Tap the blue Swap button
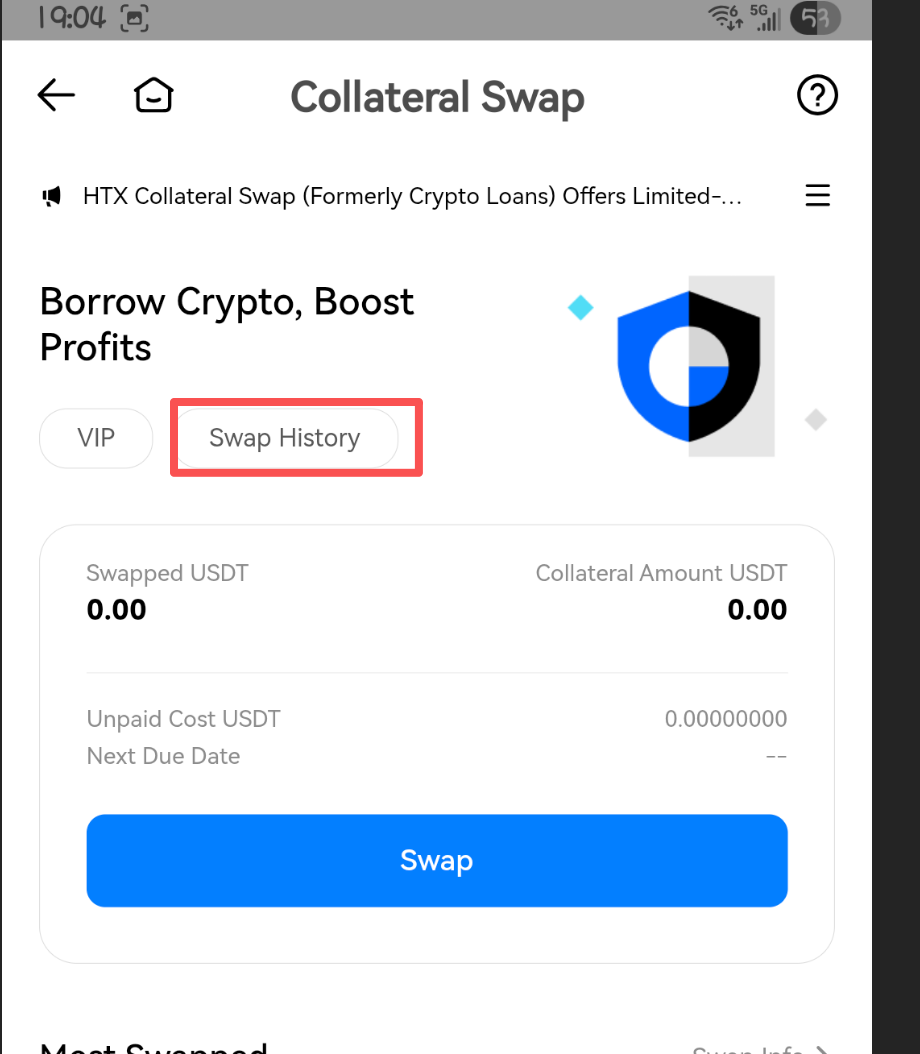This screenshot has height=1054, width=920. 436,860
